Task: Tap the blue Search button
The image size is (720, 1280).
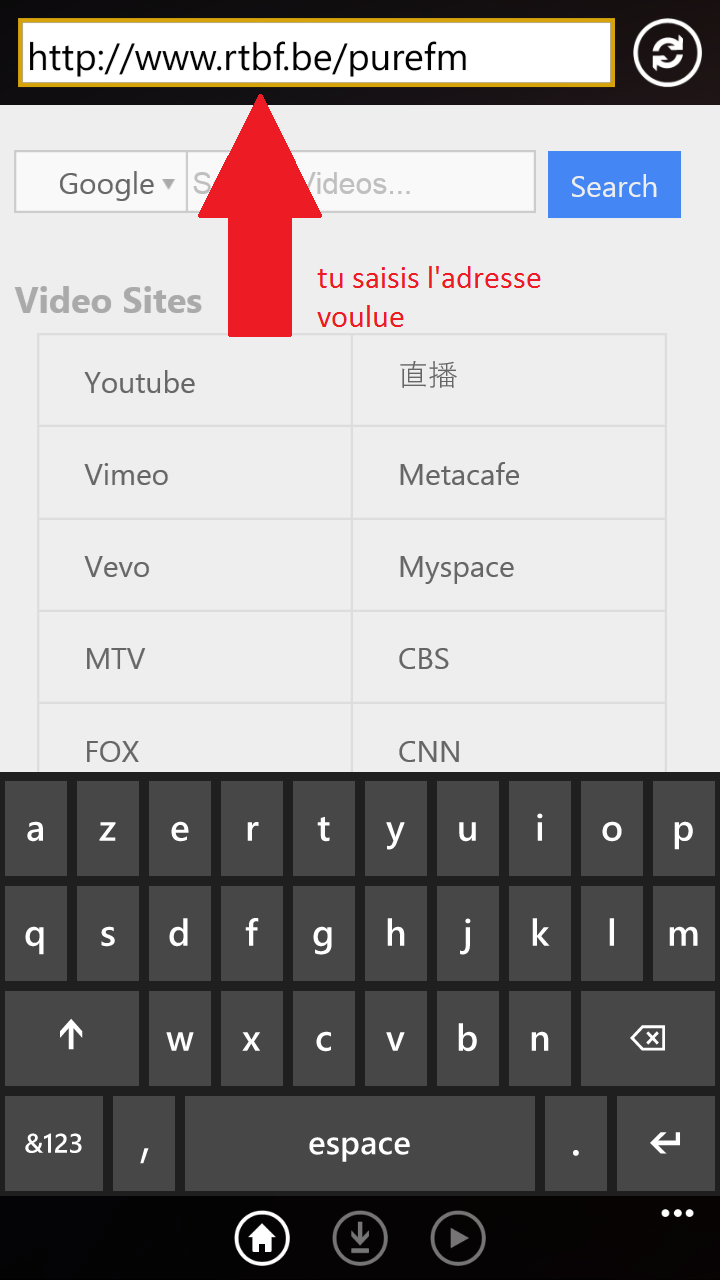Action: pos(614,185)
